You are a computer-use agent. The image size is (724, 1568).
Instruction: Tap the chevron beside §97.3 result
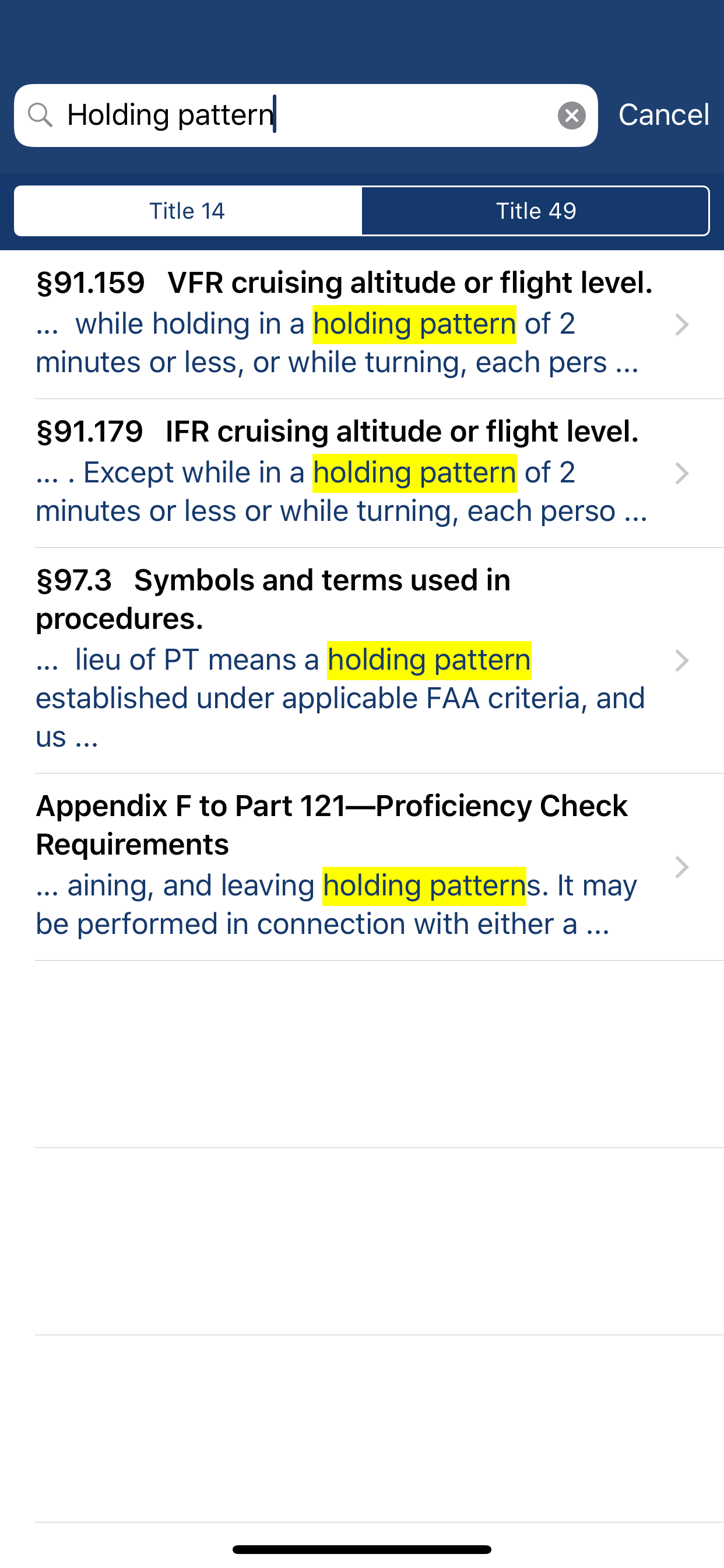pos(683,660)
